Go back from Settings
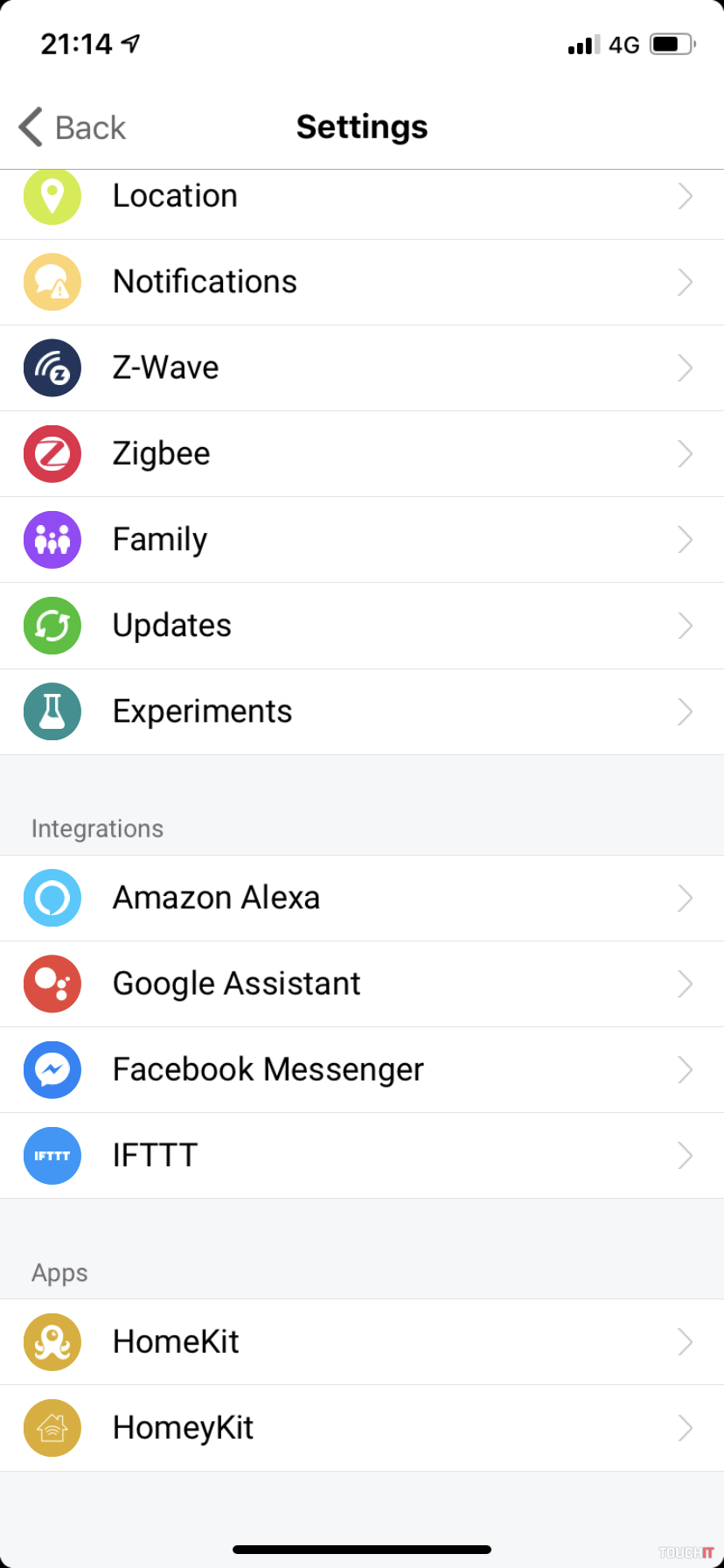 (x=72, y=128)
